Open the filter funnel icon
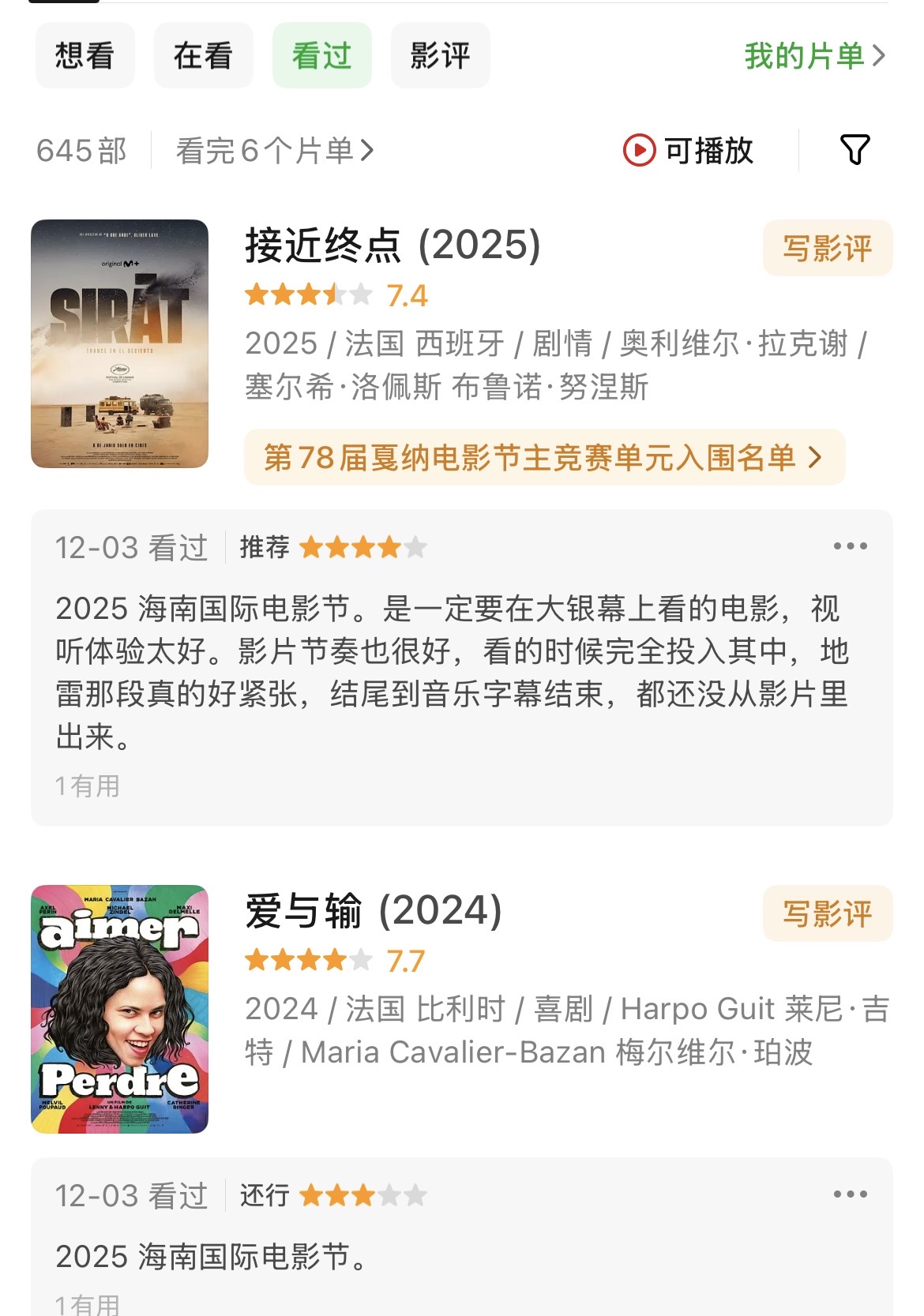 point(855,150)
